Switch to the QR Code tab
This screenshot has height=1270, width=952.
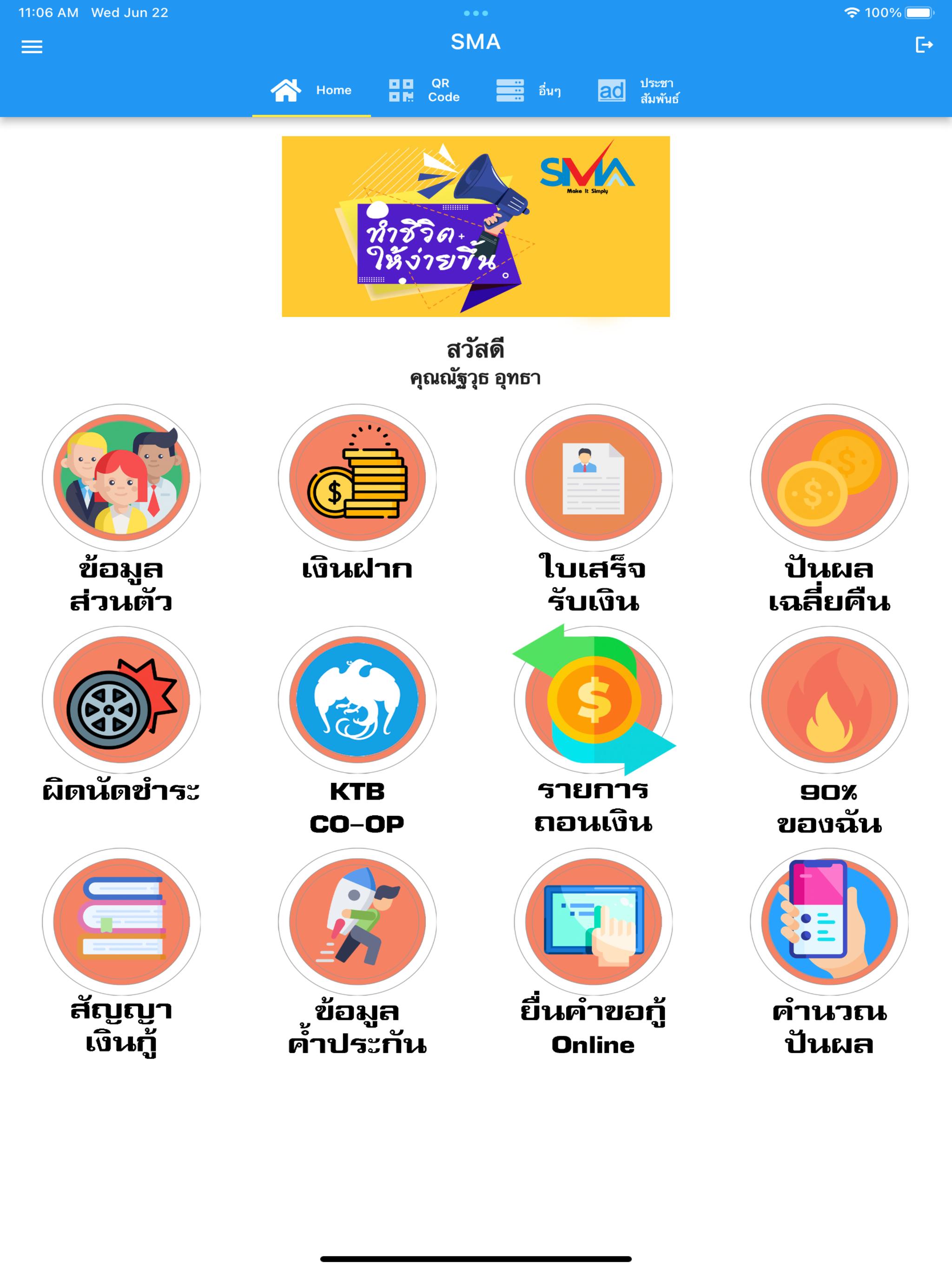[425, 91]
